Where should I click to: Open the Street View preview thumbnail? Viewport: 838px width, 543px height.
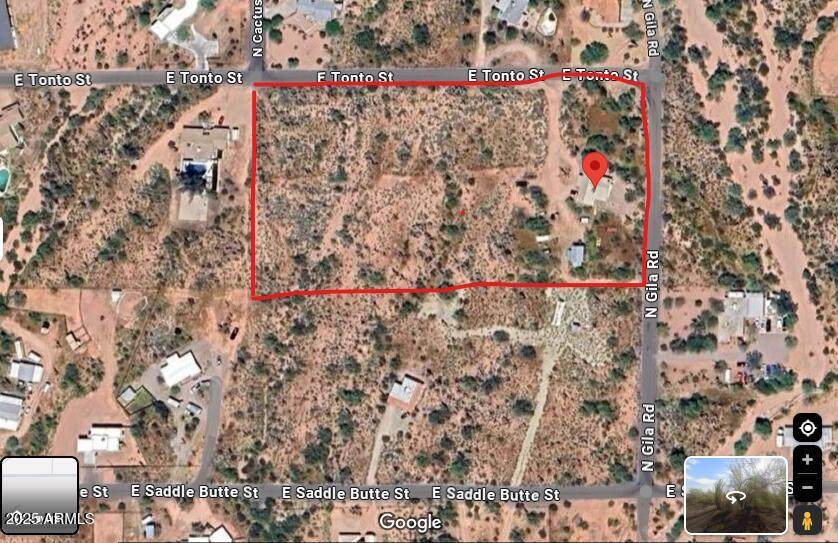tap(735, 495)
